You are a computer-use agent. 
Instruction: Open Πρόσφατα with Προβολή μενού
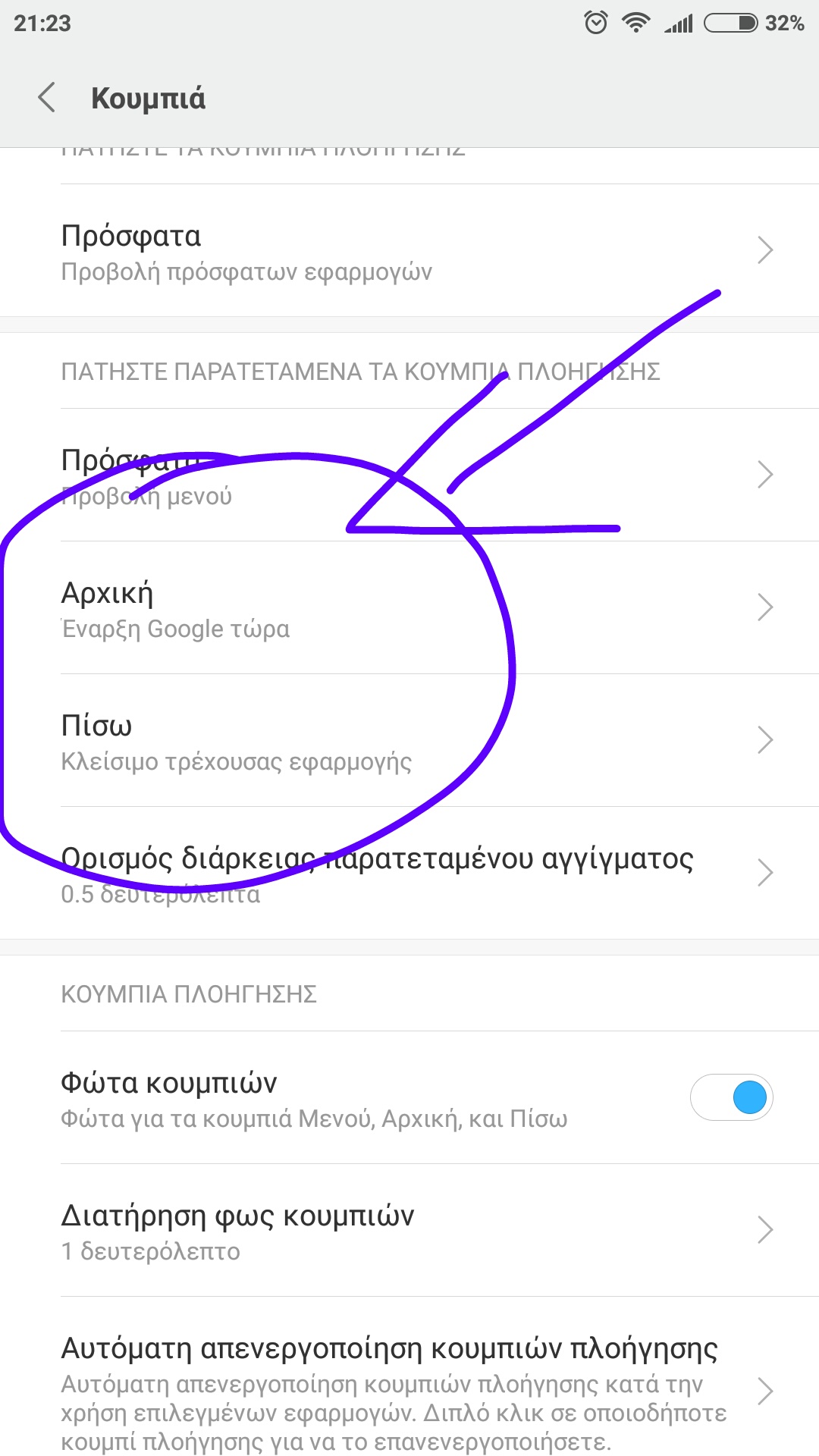(409, 475)
